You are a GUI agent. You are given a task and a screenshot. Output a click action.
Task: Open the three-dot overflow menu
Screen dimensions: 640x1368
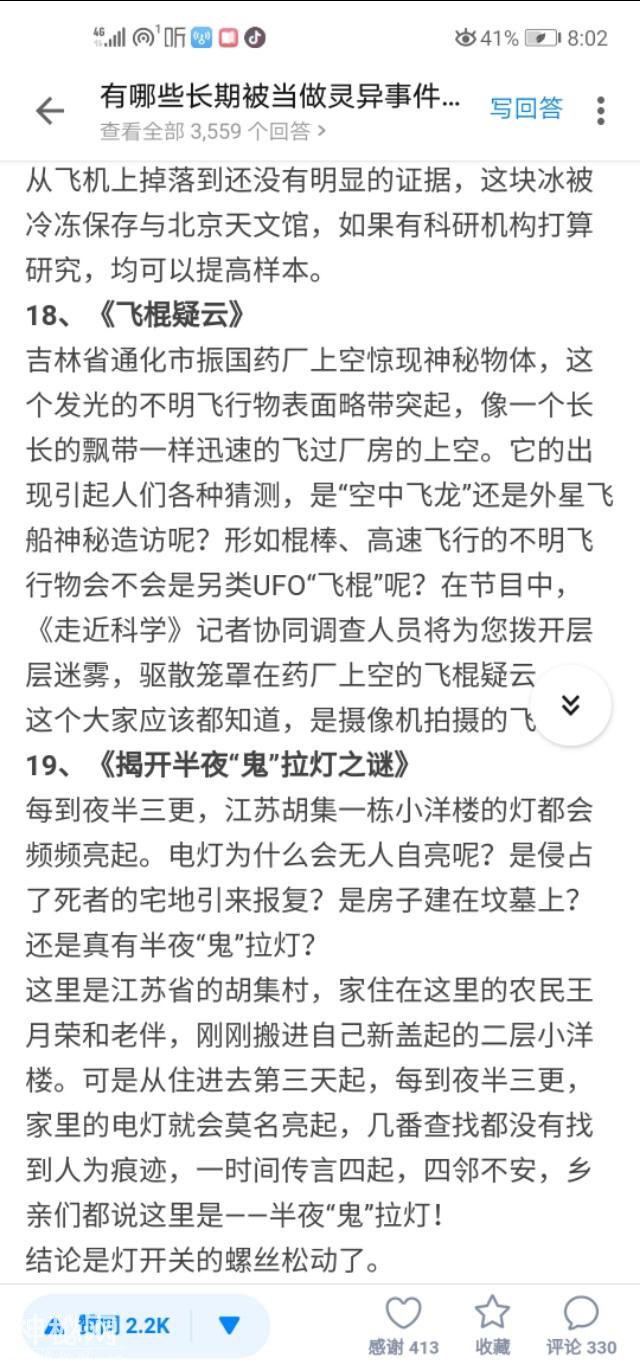(x=600, y=111)
